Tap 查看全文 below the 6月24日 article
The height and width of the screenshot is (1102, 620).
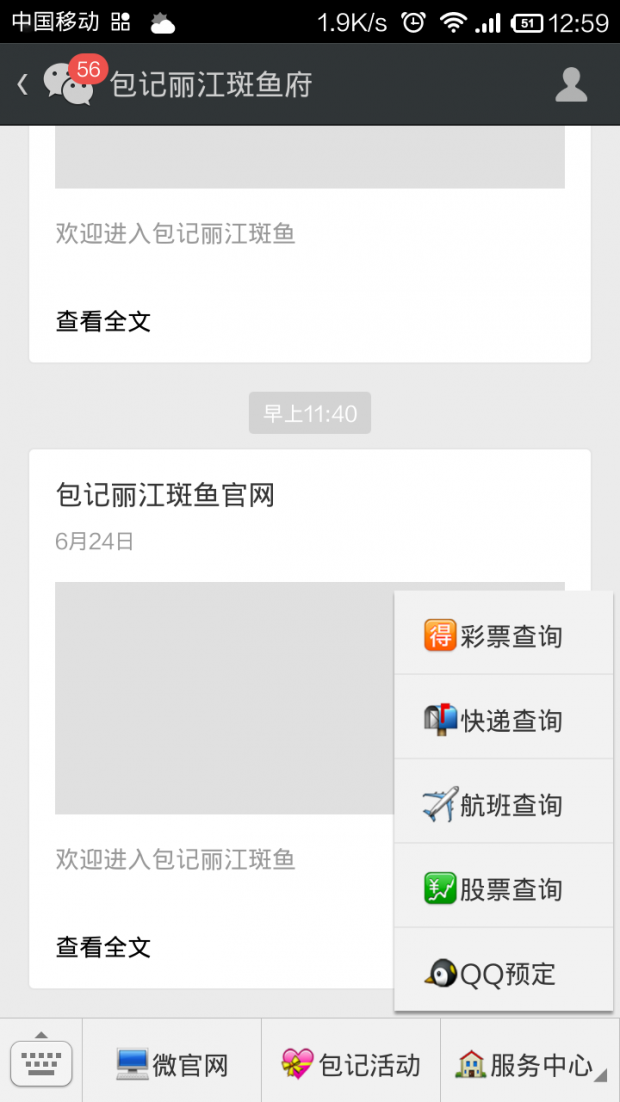(x=103, y=946)
